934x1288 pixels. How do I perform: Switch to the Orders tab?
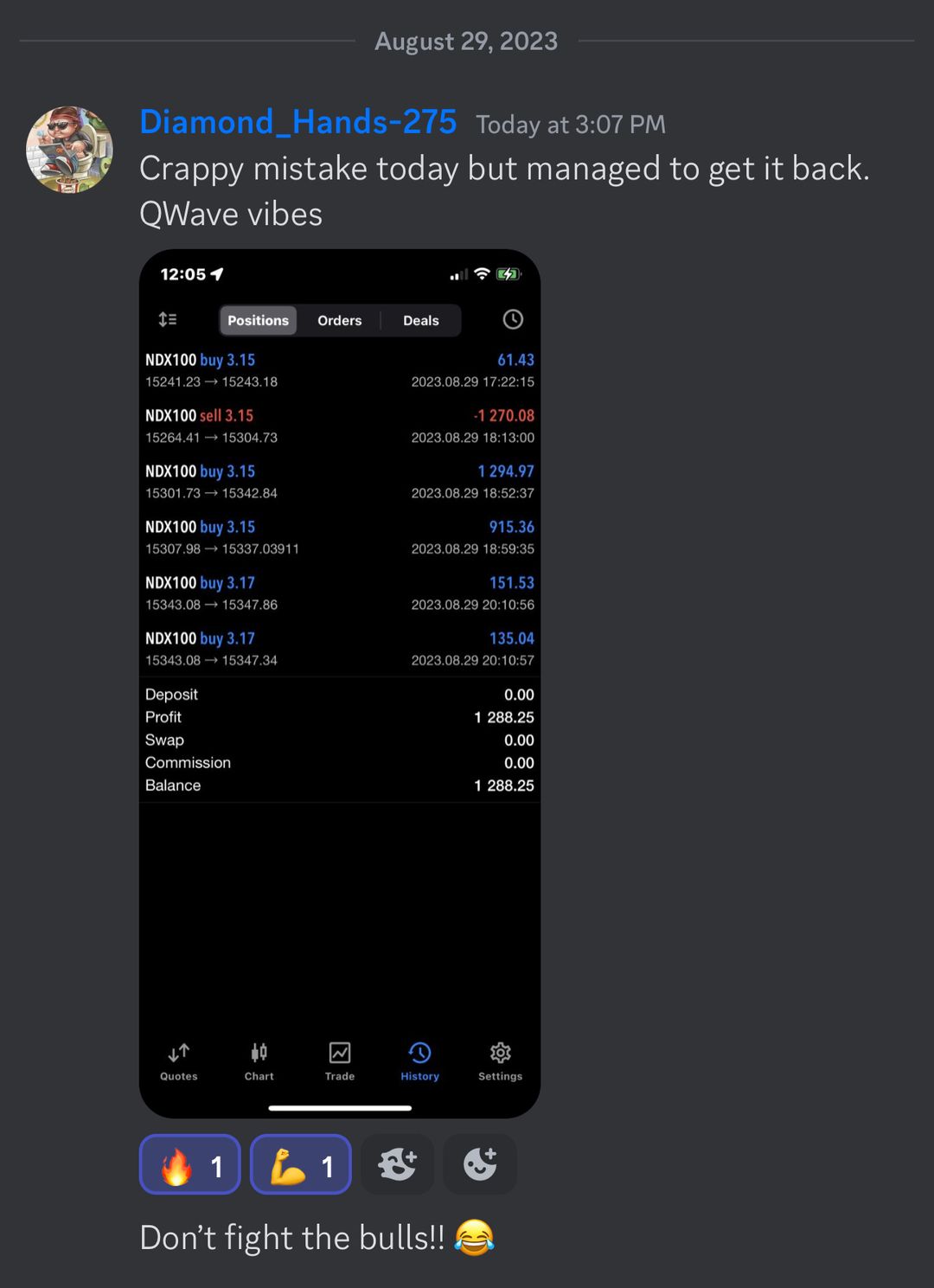[x=339, y=320]
